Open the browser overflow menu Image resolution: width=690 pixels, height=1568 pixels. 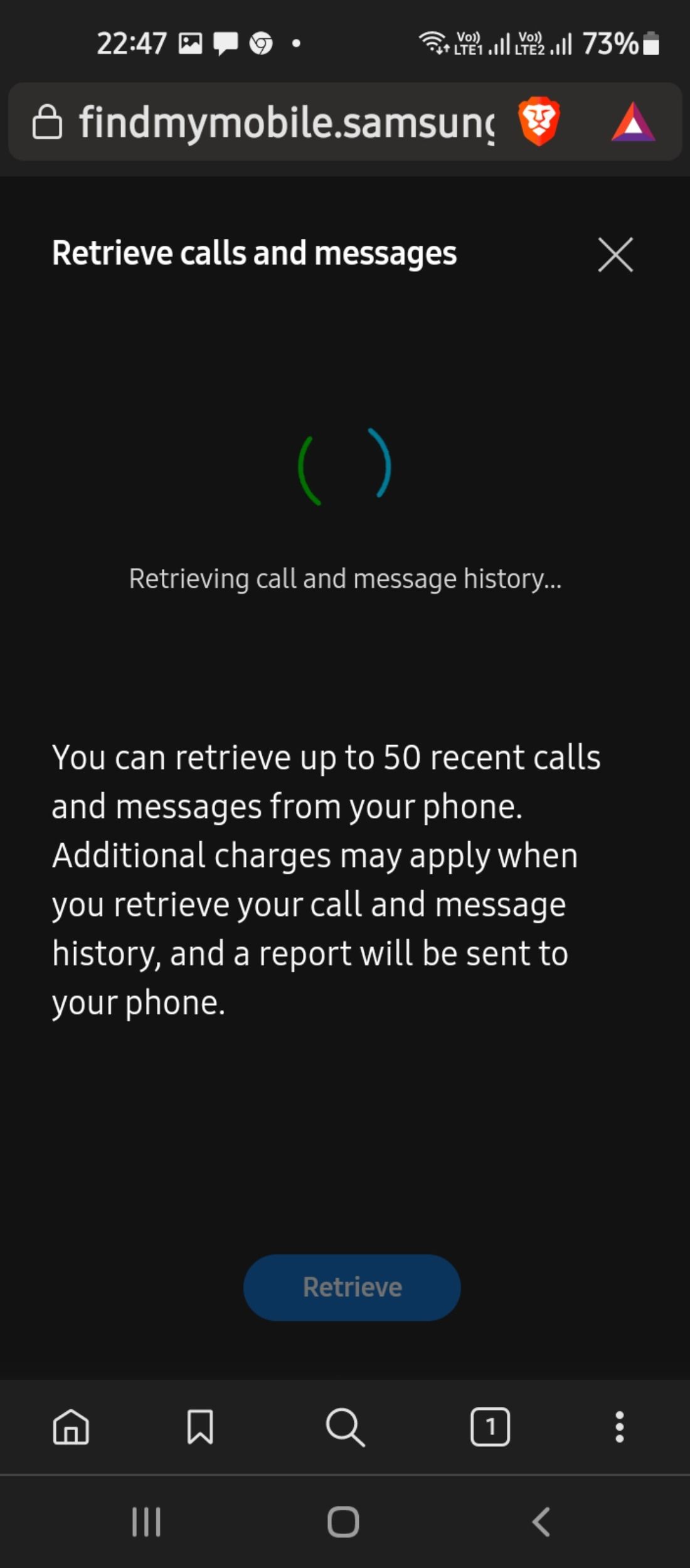tap(620, 1427)
